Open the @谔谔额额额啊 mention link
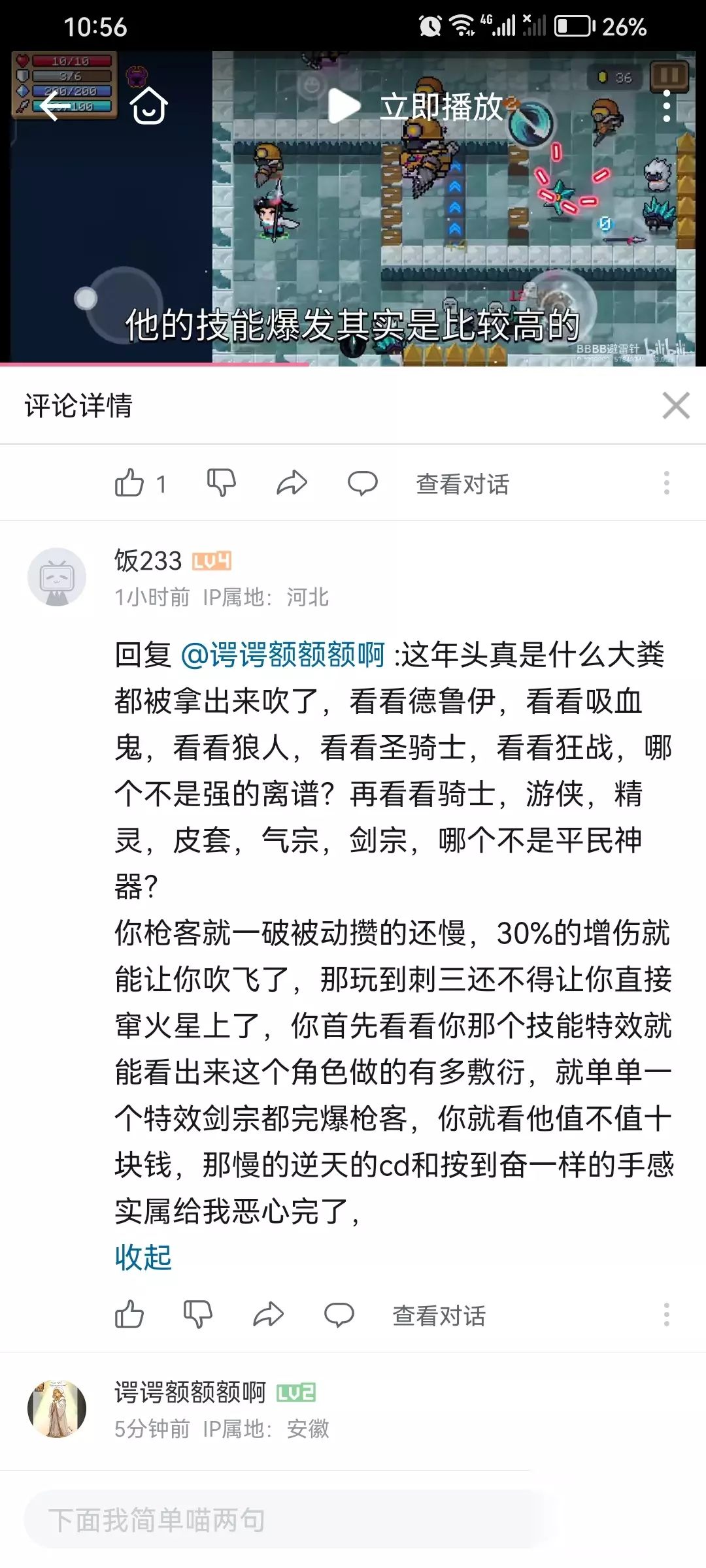 [x=282, y=655]
